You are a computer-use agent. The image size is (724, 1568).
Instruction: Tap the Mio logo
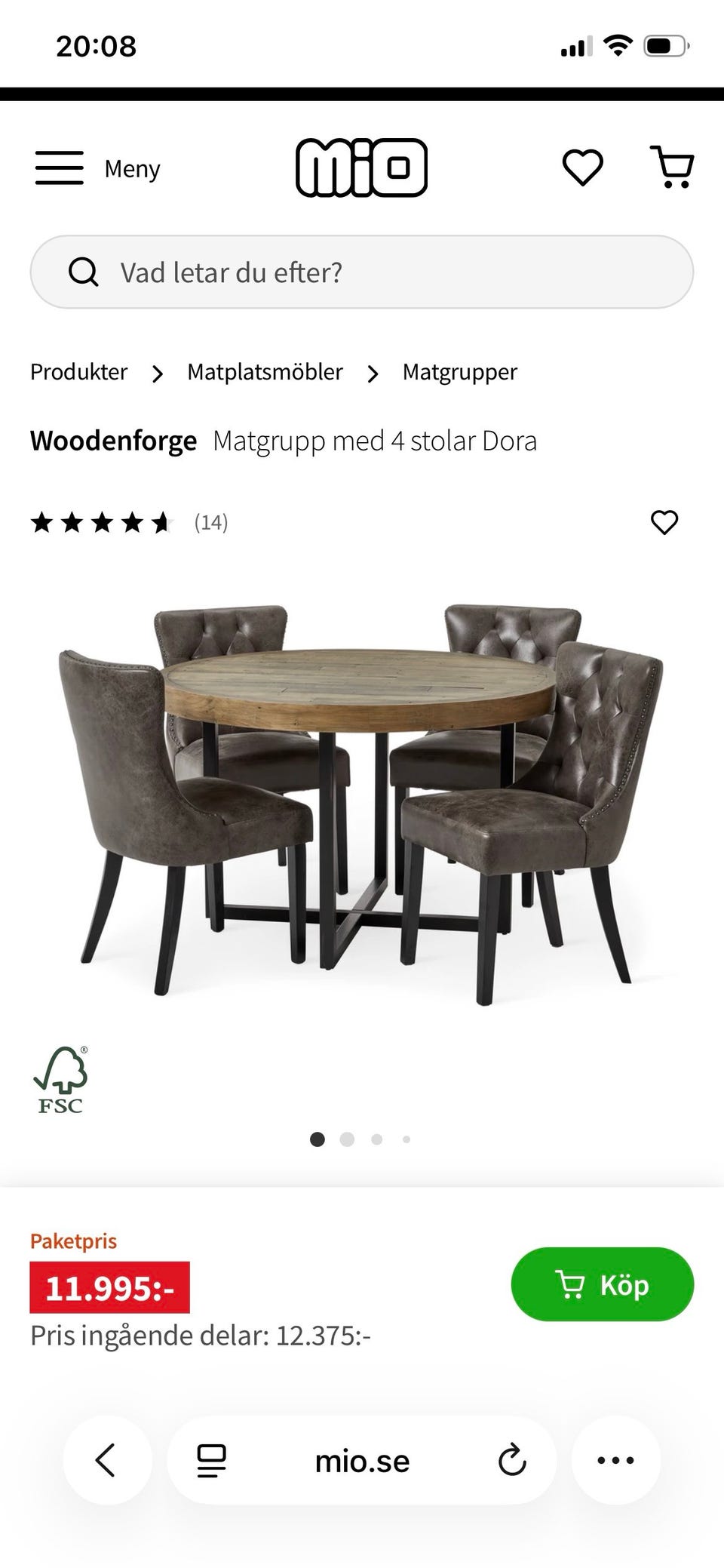361,167
